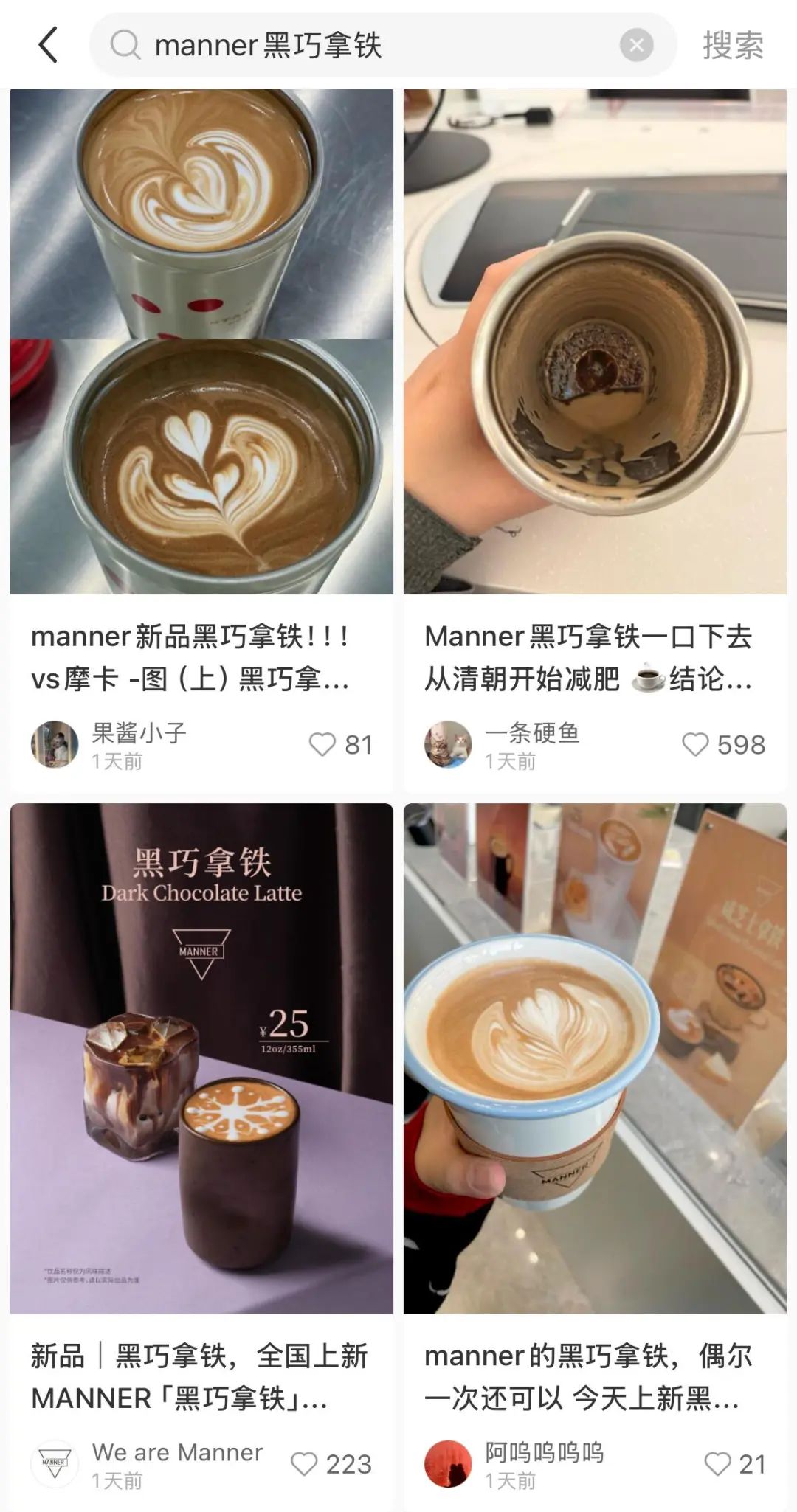Like 阿呜呜呜呜's post with 21 likes
The width and height of the screenshot is (797, 1512).
(717, 1463)
